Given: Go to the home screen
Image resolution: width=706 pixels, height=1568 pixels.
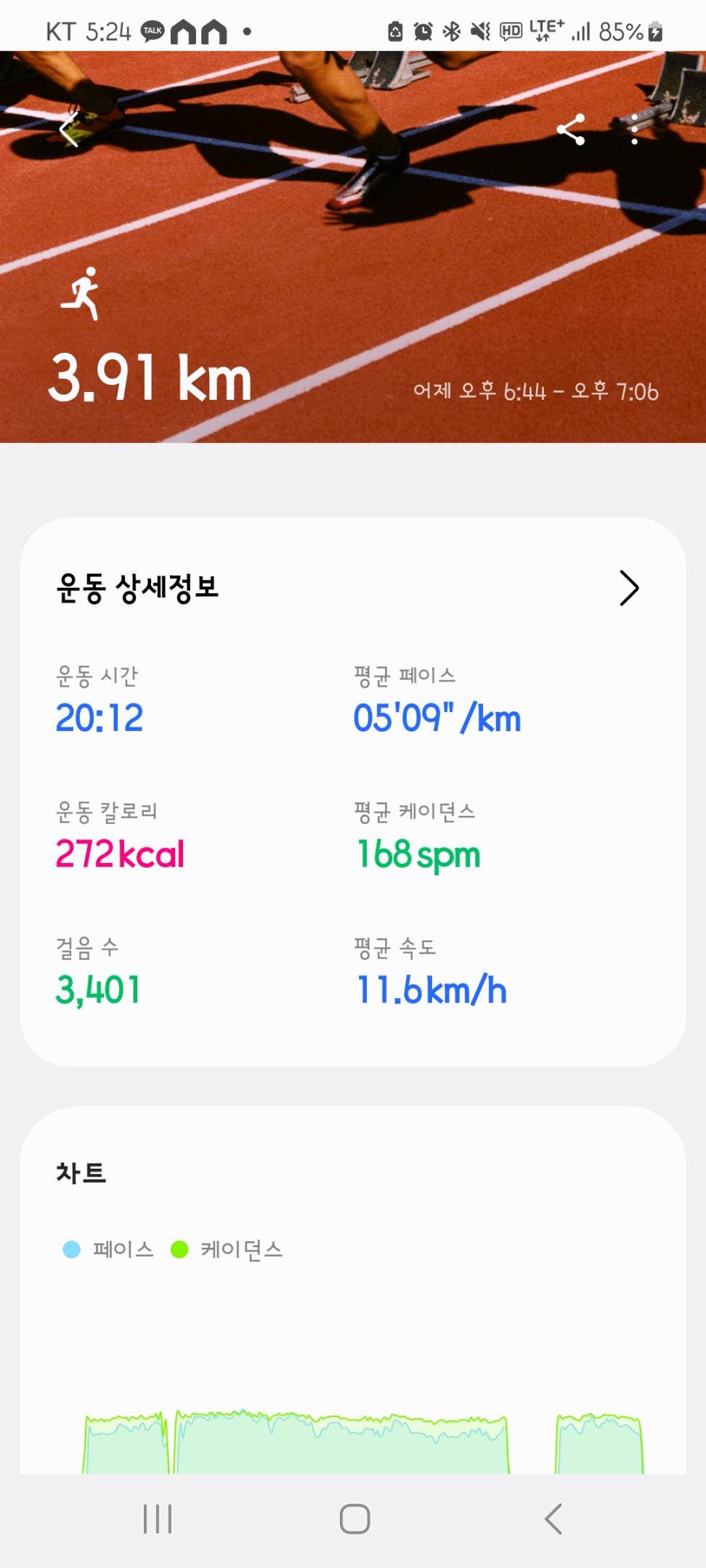Looking at the screenshot, I should tap(354, 1519).
